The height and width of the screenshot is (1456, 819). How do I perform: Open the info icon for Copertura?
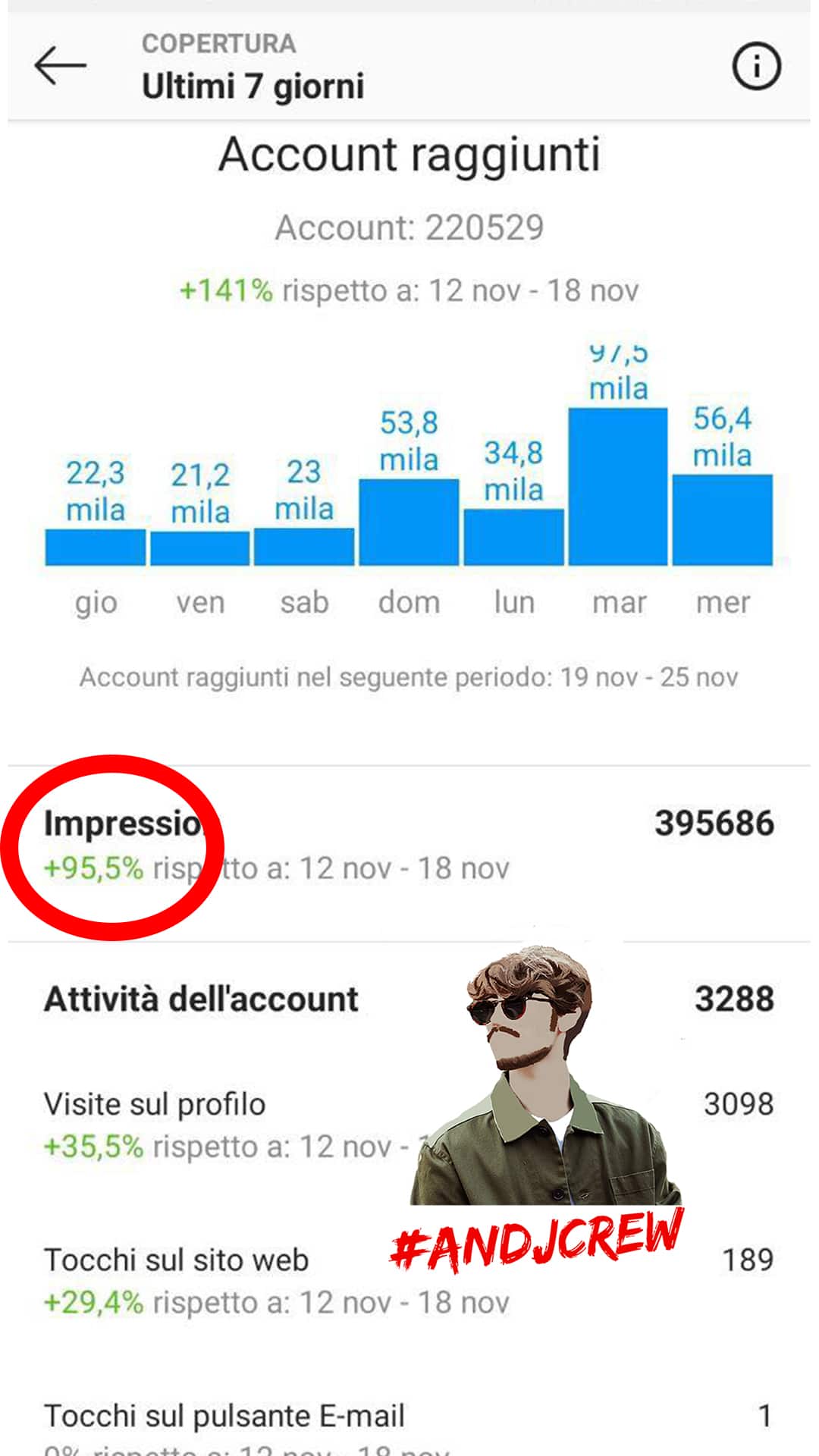756,67
